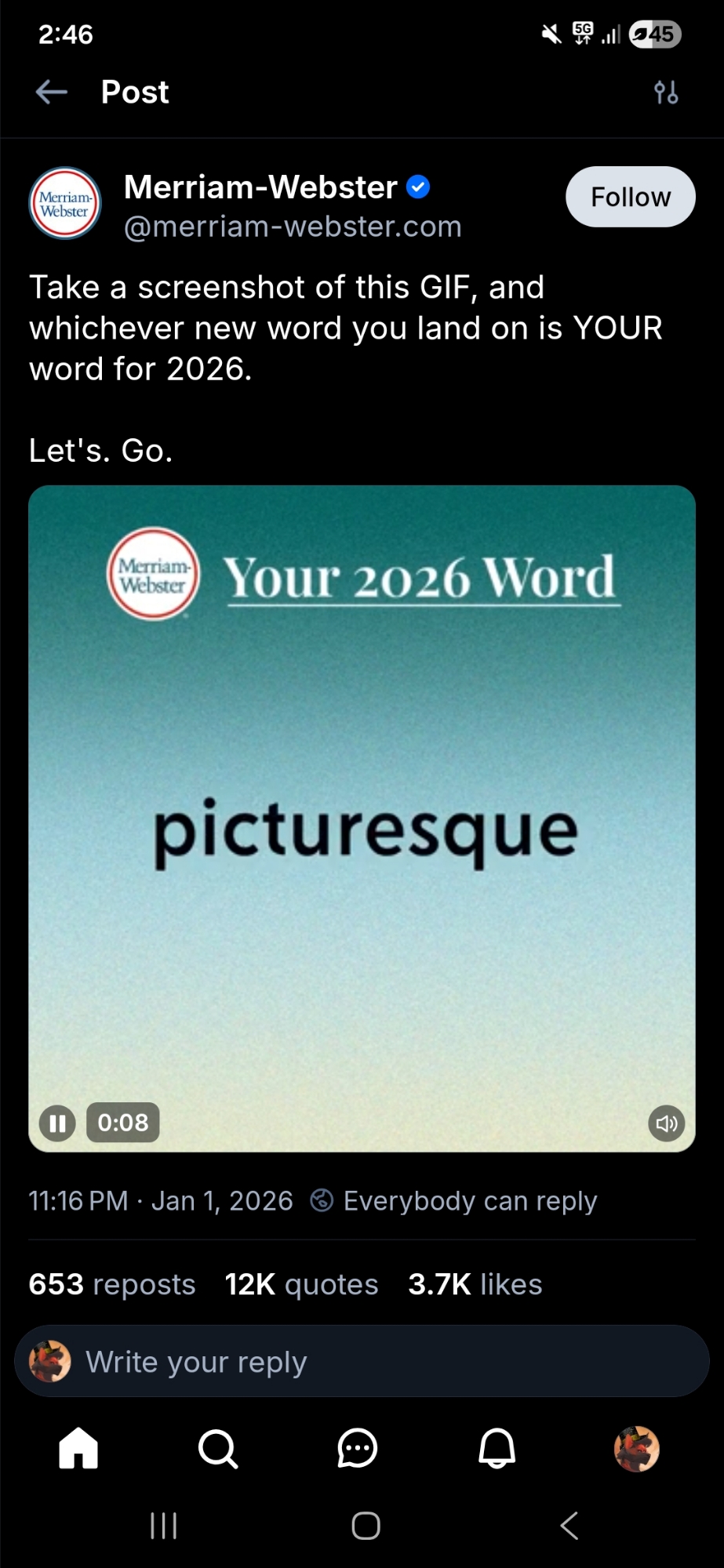Open the Merriam-Webster display name link

(260, 187)
